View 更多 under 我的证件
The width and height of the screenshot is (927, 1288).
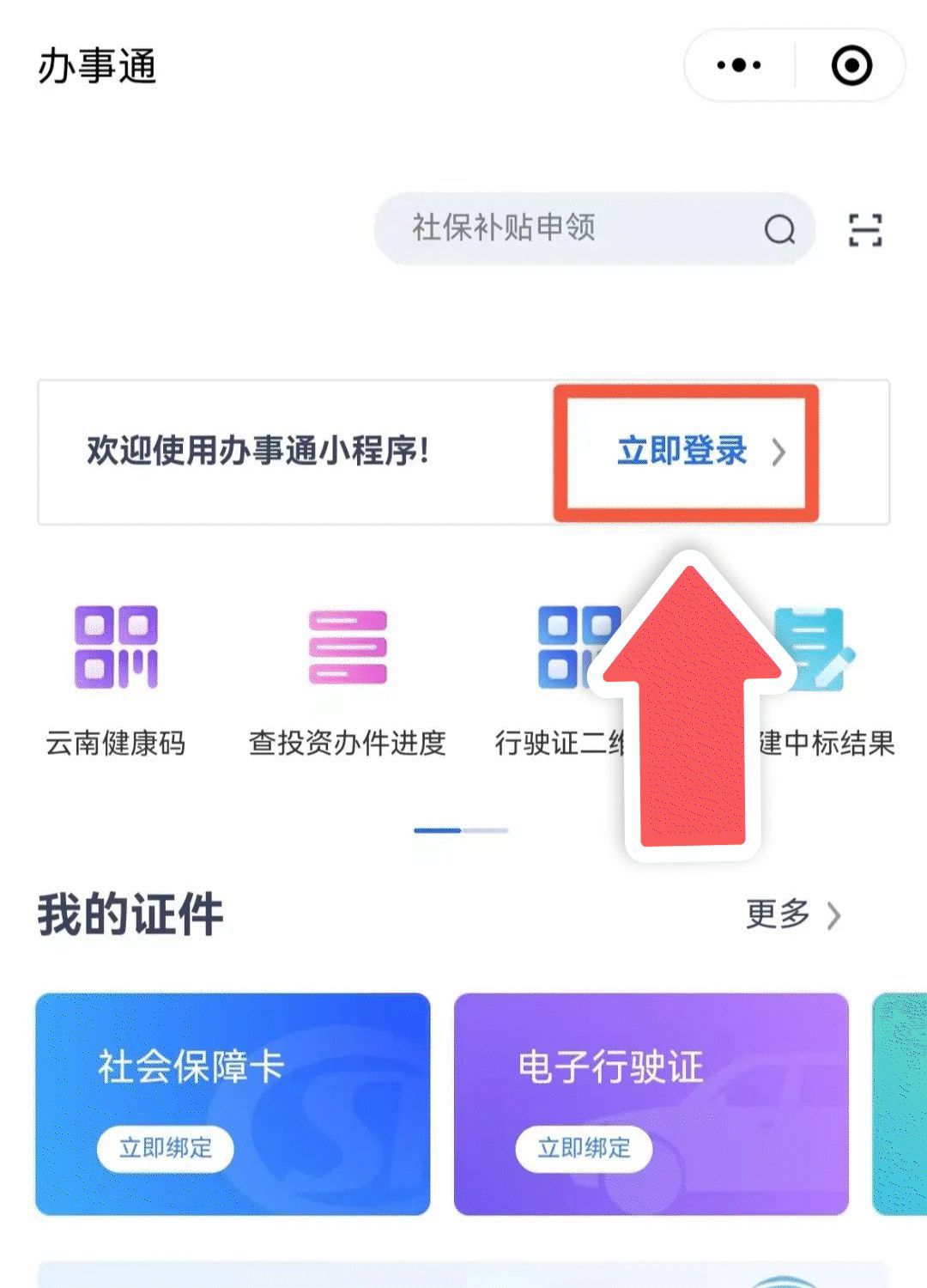(792, 914)
